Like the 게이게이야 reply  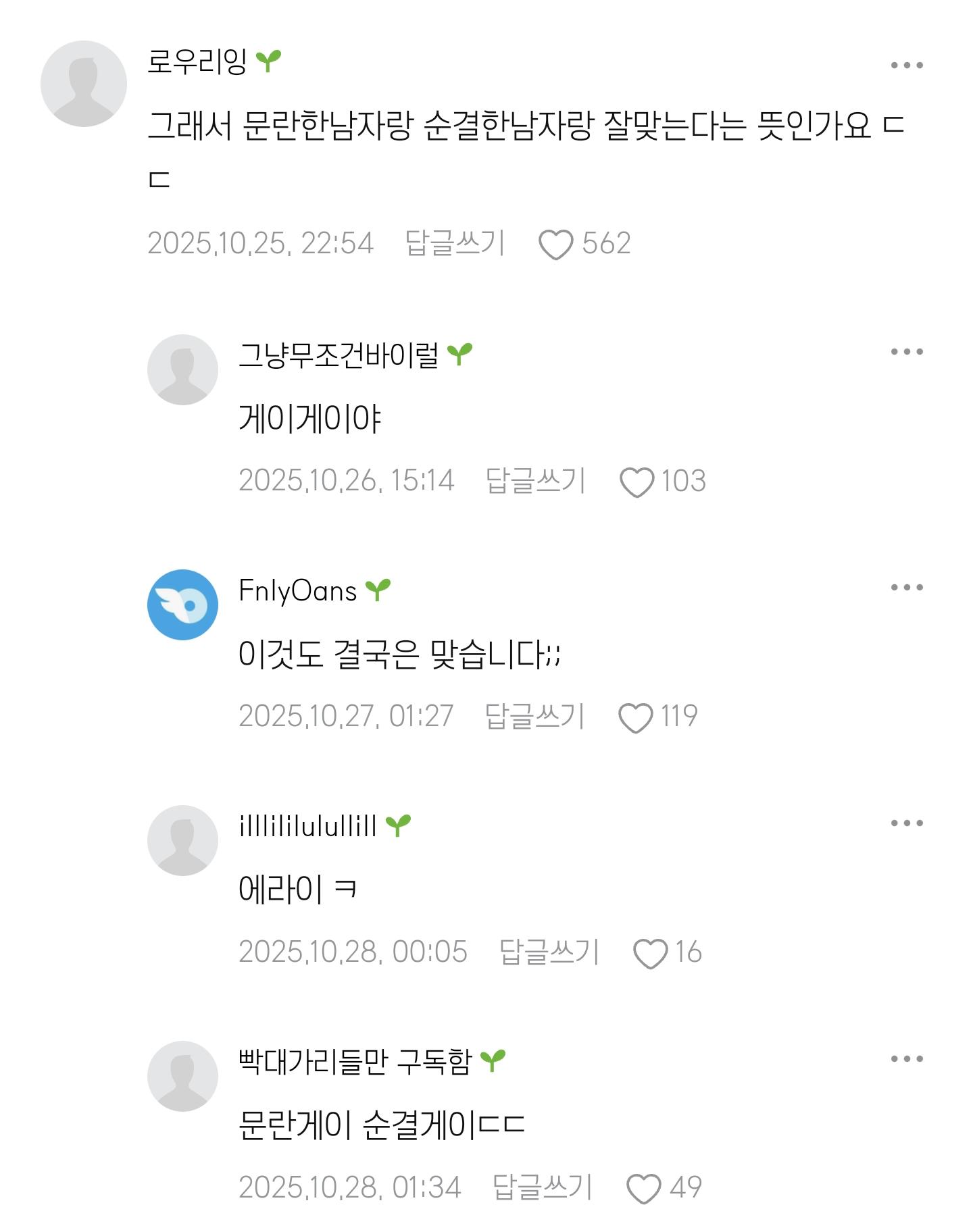tap(637, 482)
